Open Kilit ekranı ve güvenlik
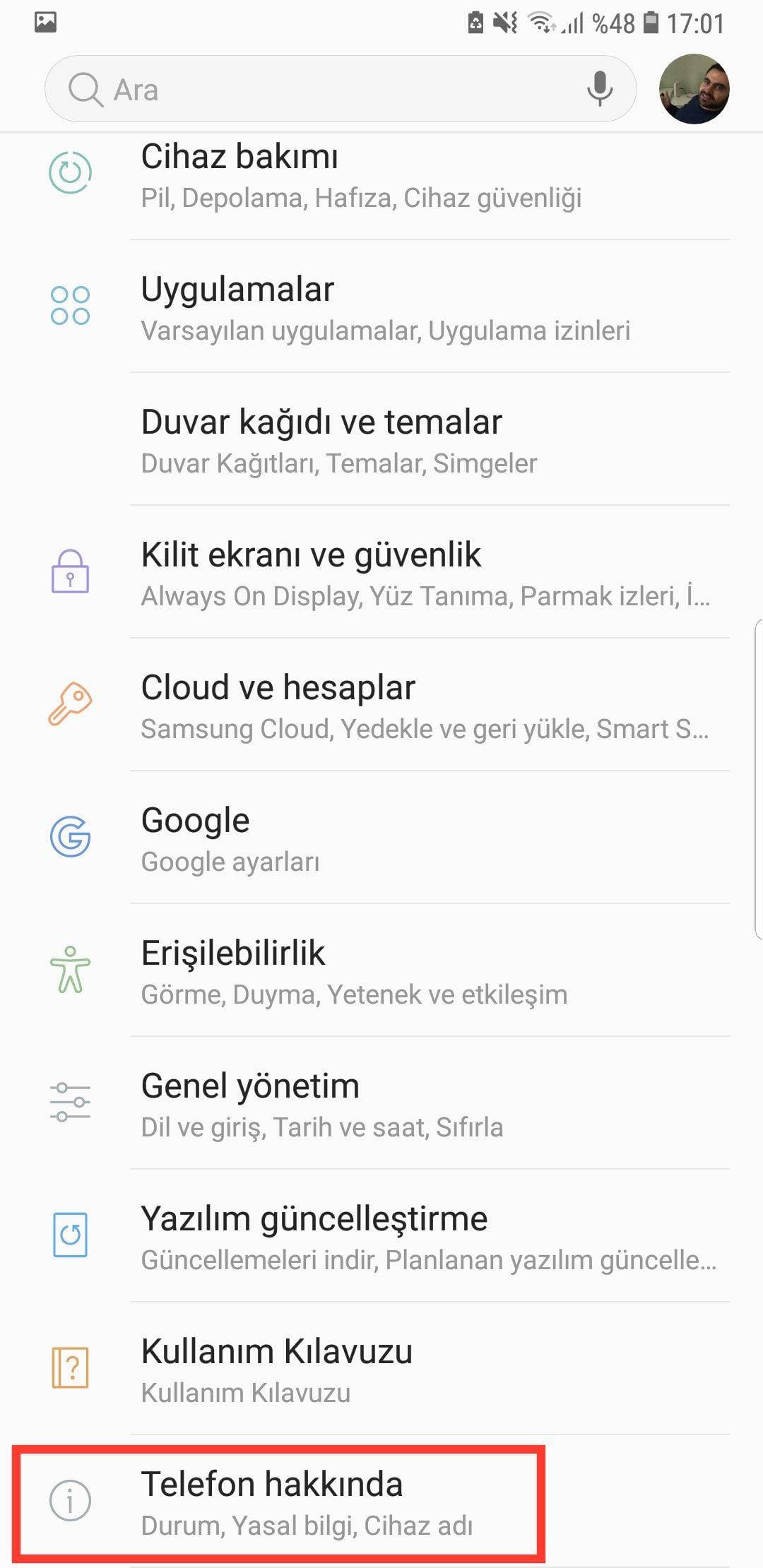Viewport: 763px width, 1568px height. [x=381, y=572]
